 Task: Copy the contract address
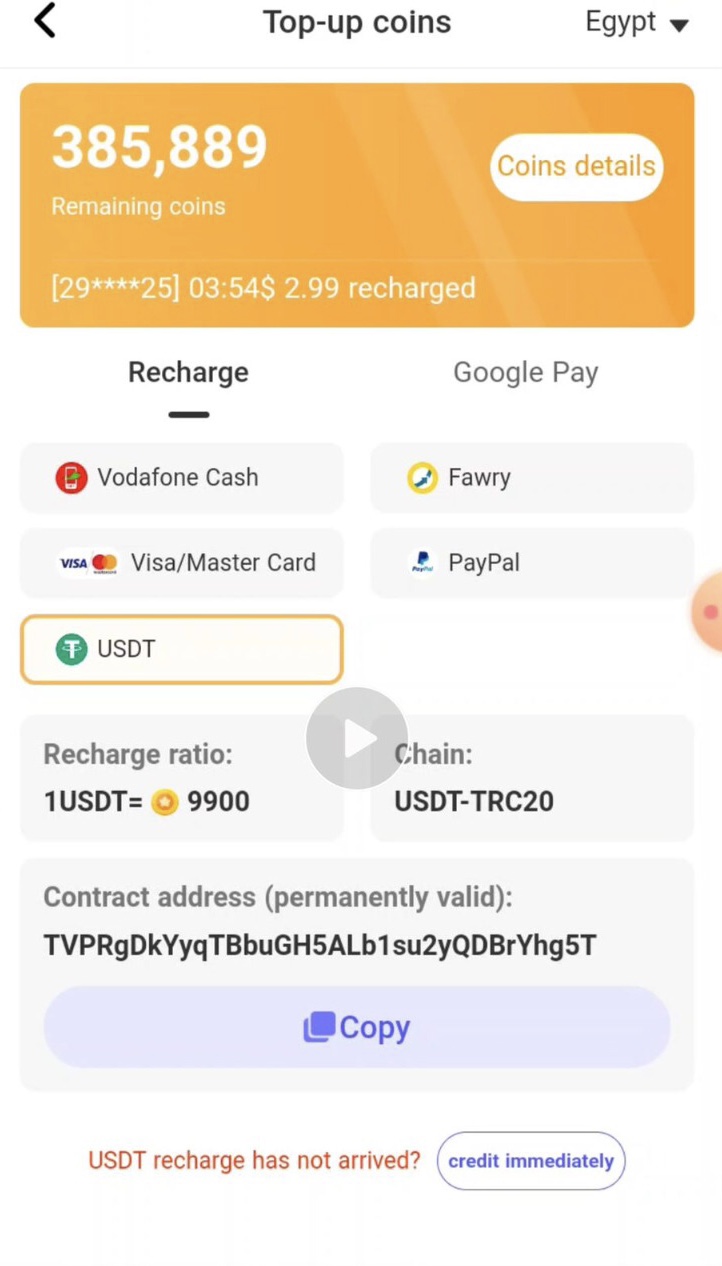click(356, 1028)
